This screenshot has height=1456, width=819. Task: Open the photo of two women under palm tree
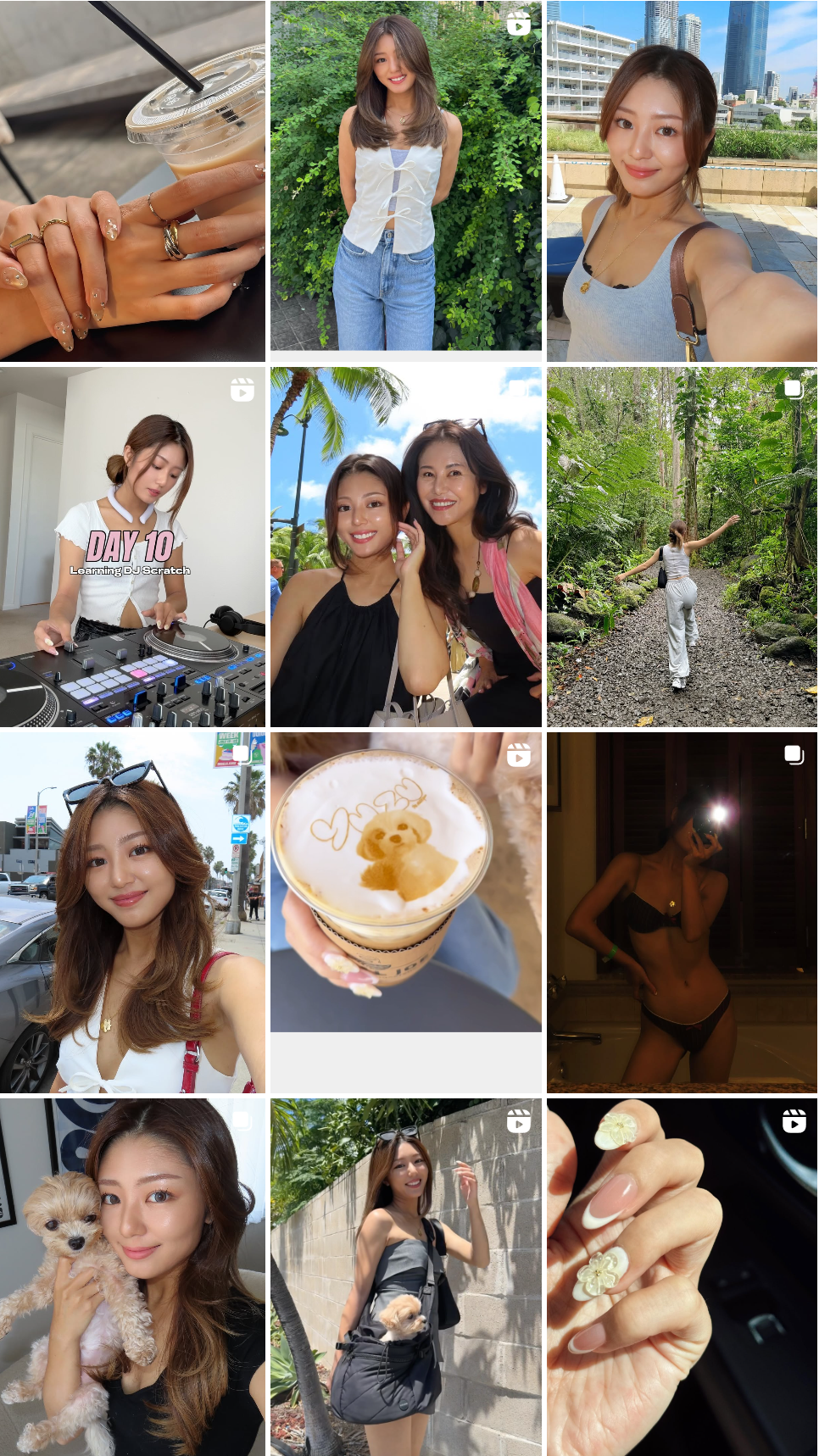click(x=405, y=547)
